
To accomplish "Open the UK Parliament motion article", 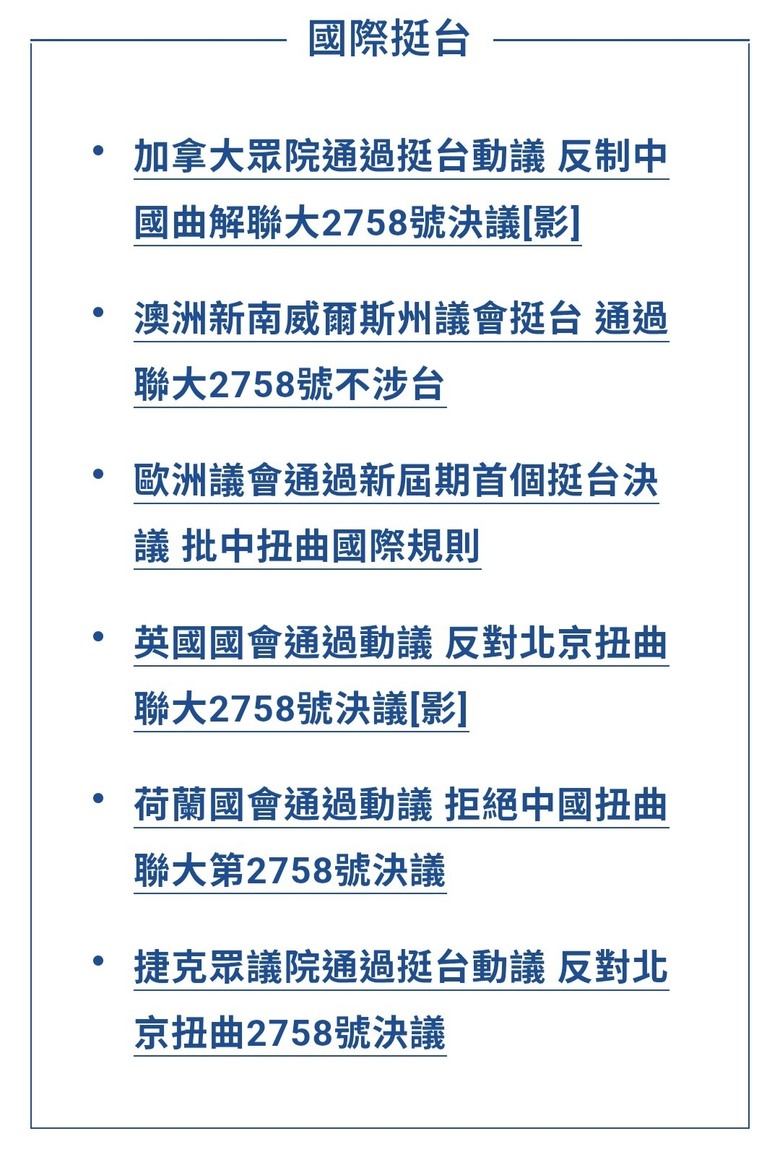I will [x=400, y=644].
